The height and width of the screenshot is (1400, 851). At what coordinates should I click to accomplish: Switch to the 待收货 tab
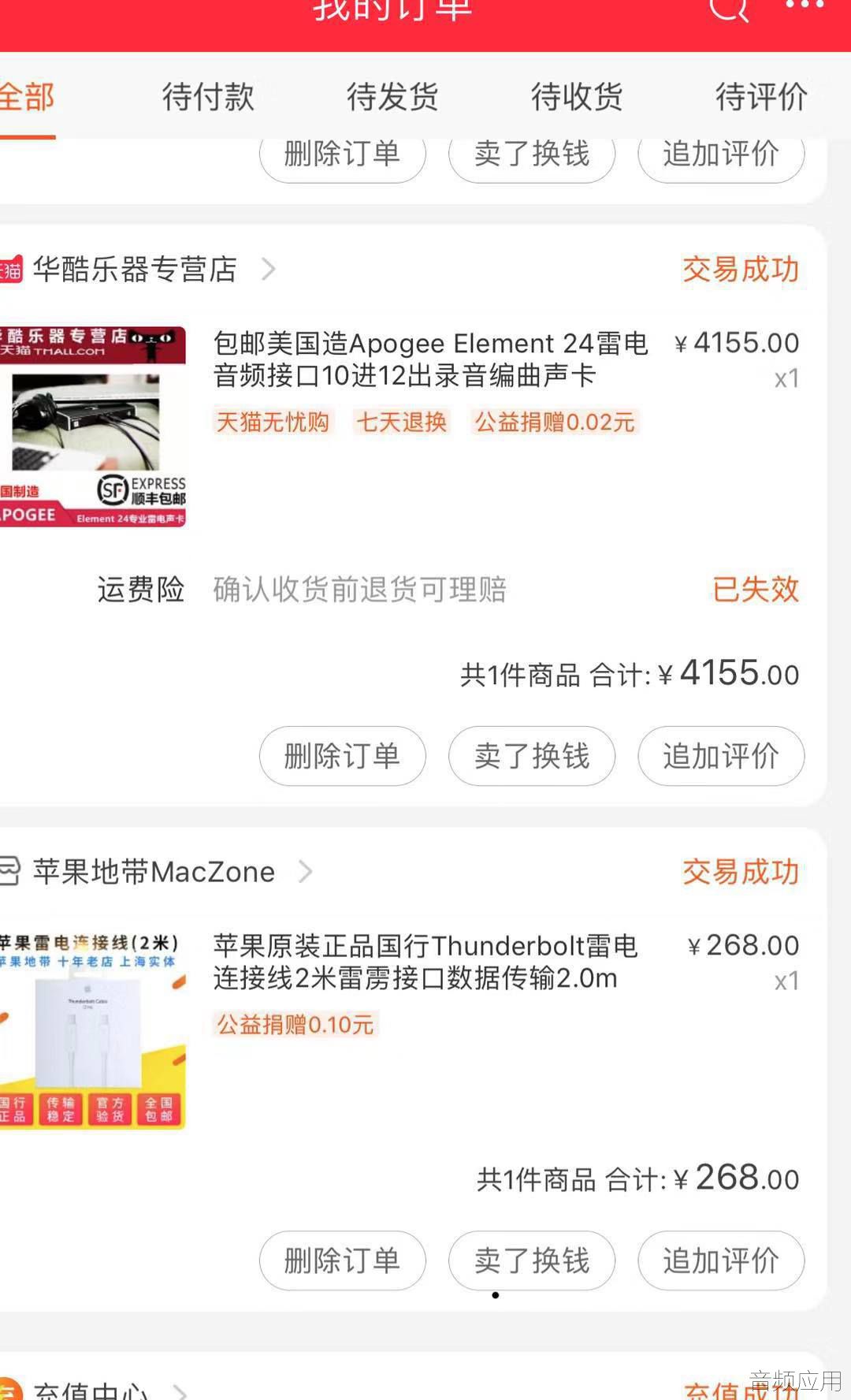coord(577,98)
